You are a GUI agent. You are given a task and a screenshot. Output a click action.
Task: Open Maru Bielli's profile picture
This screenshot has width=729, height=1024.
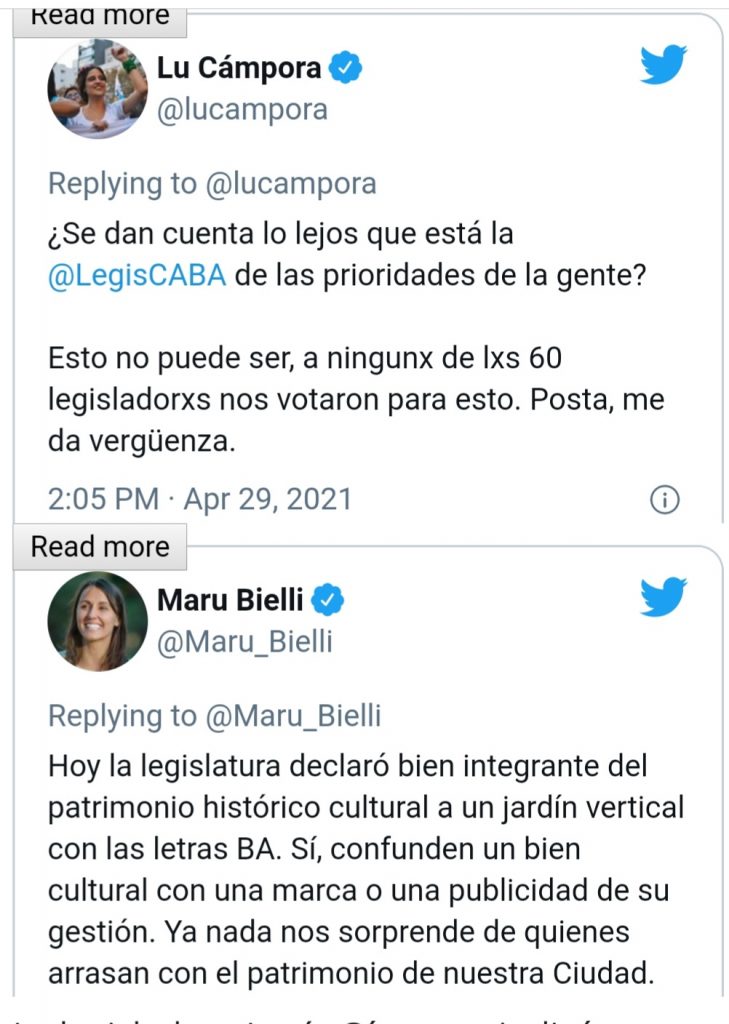(97, 621)
